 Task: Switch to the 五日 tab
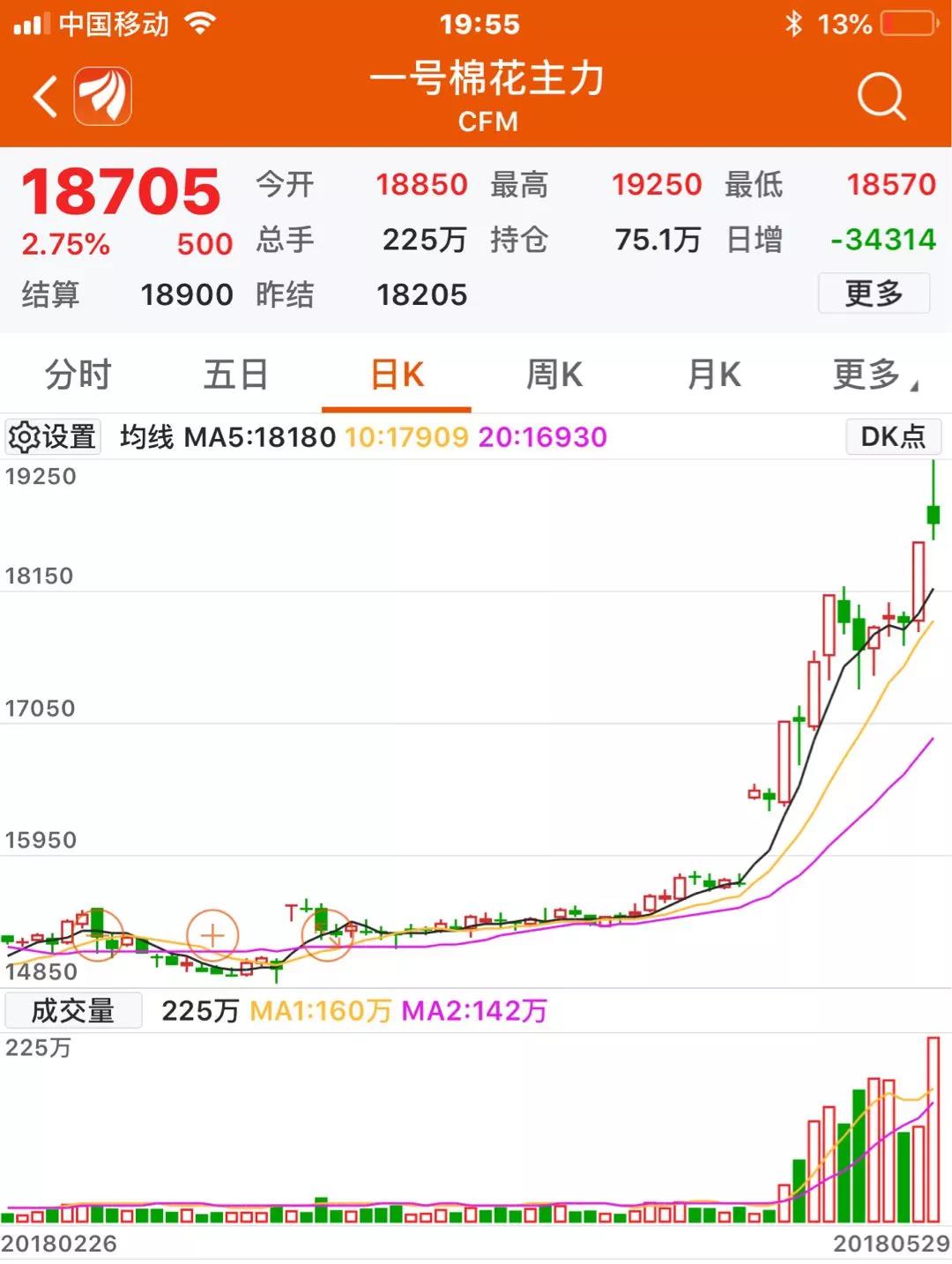[x=236, y=375]
